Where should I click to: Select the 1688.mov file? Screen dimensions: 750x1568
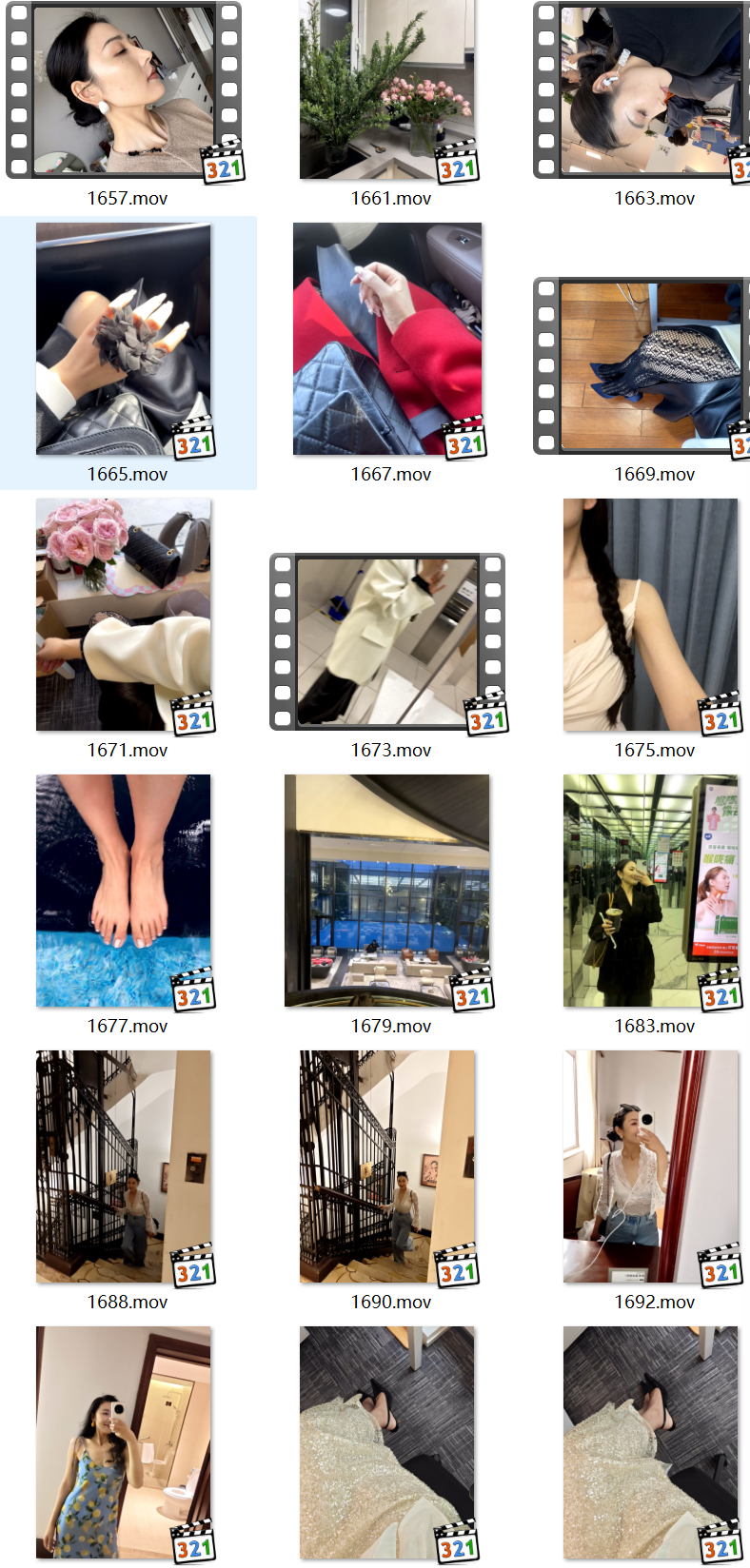click(124, 1166)
